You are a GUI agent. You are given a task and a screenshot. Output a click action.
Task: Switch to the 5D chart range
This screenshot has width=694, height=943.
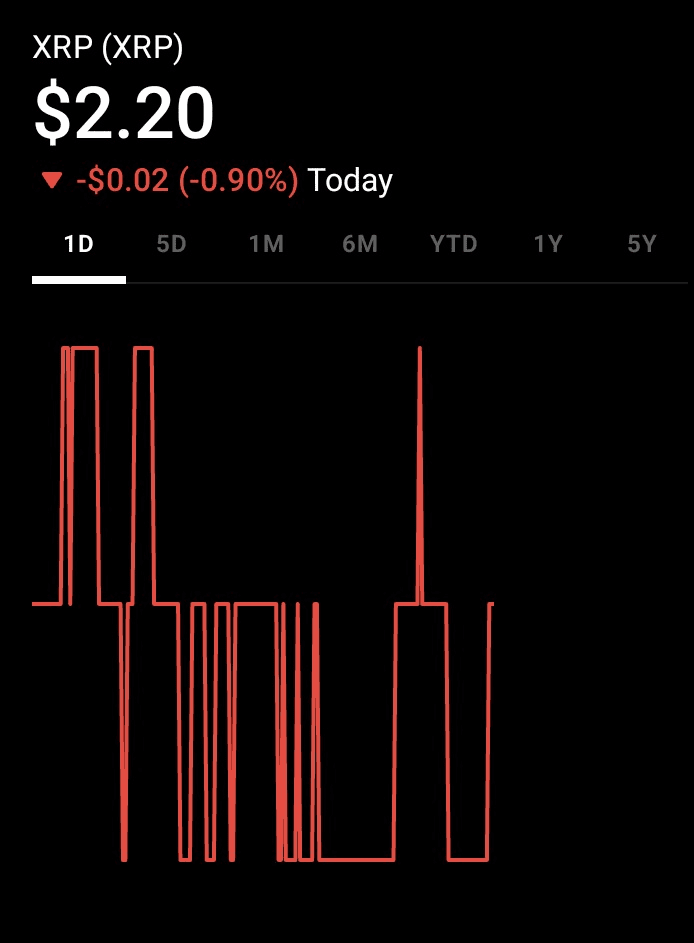172,244
